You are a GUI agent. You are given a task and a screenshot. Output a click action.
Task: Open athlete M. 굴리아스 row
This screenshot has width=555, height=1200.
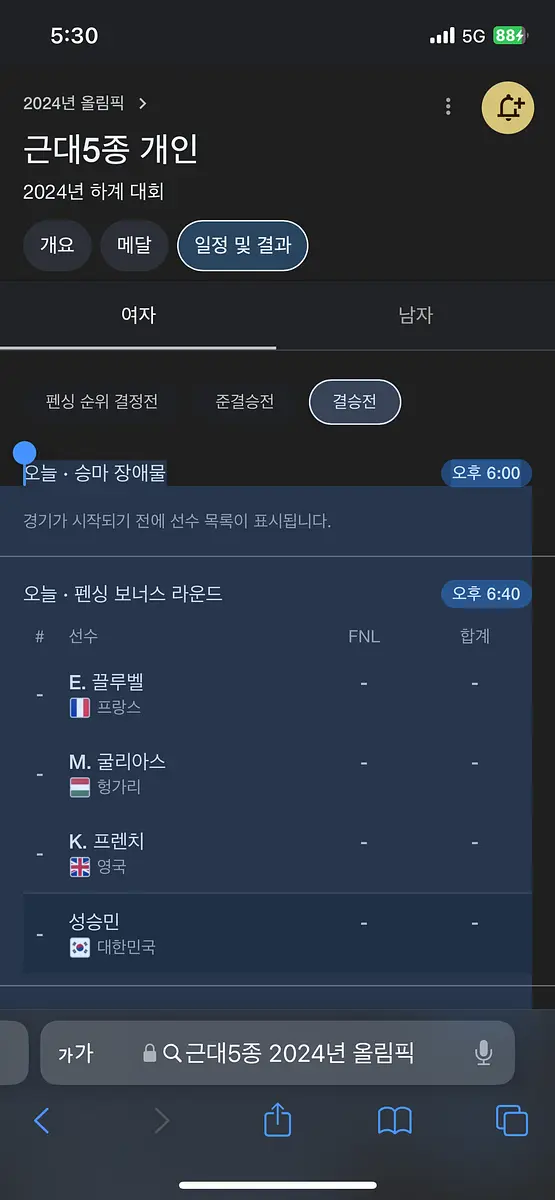[277, 773]
